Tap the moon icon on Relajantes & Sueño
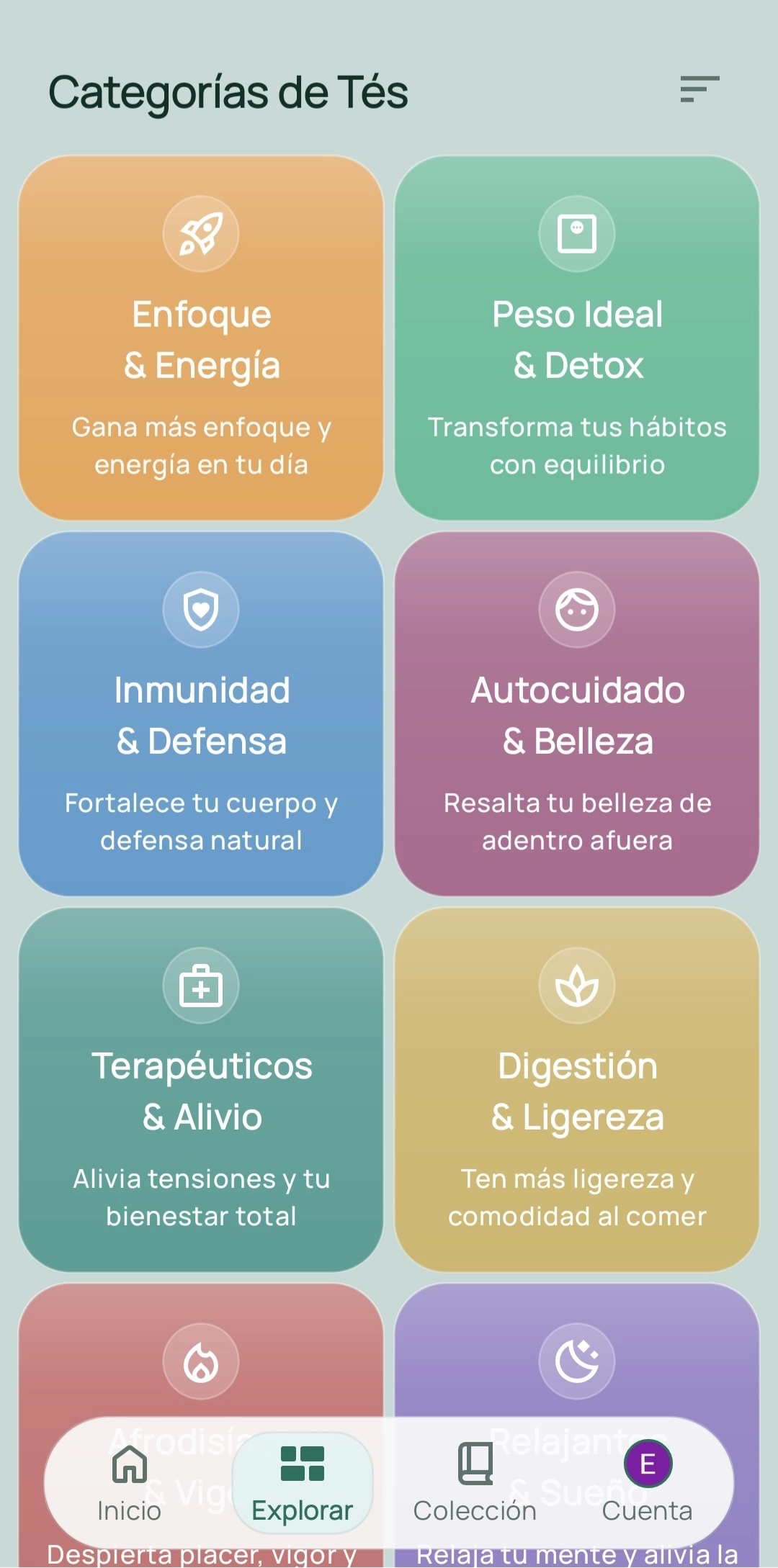778x1568 pixels. [x=576, y=1361]
